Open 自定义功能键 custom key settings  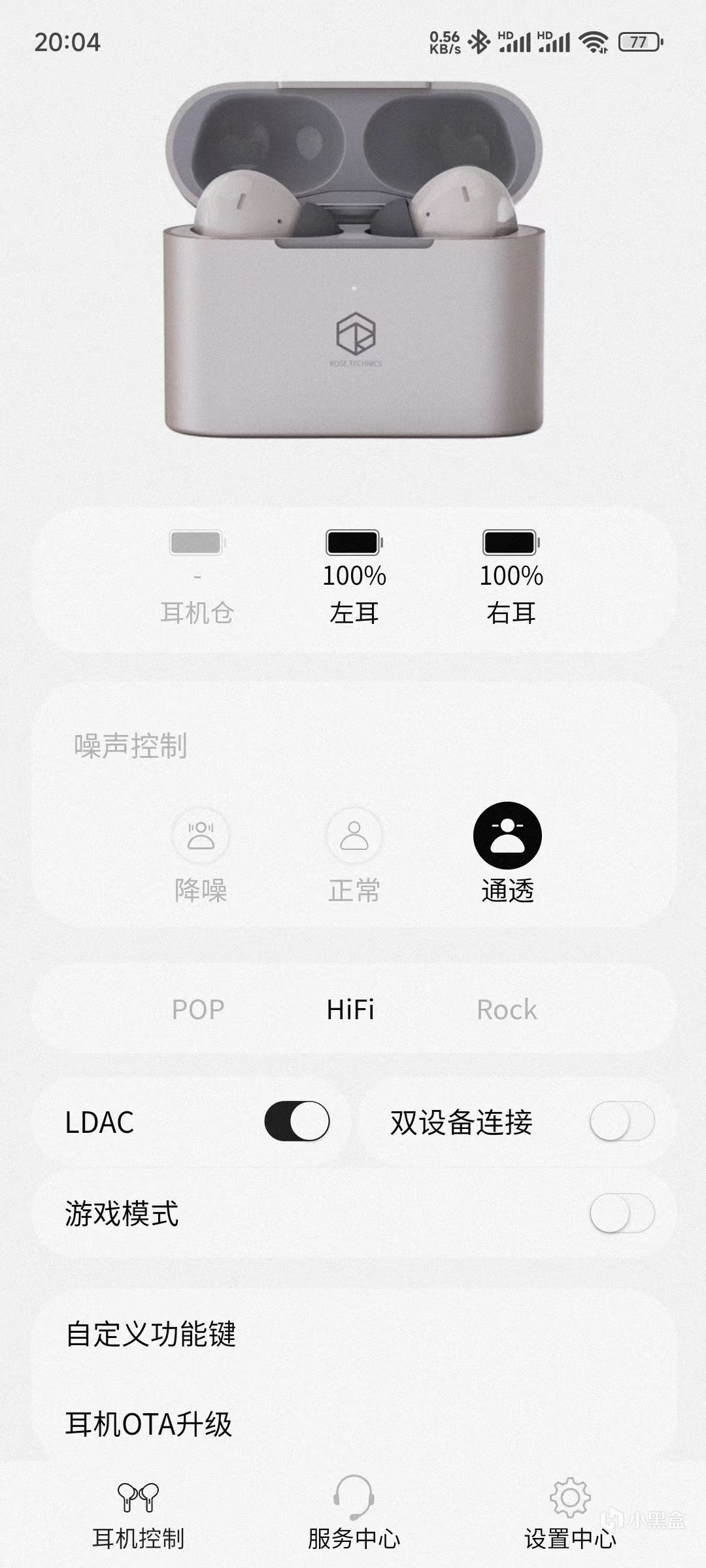(x=151, y=1334)
